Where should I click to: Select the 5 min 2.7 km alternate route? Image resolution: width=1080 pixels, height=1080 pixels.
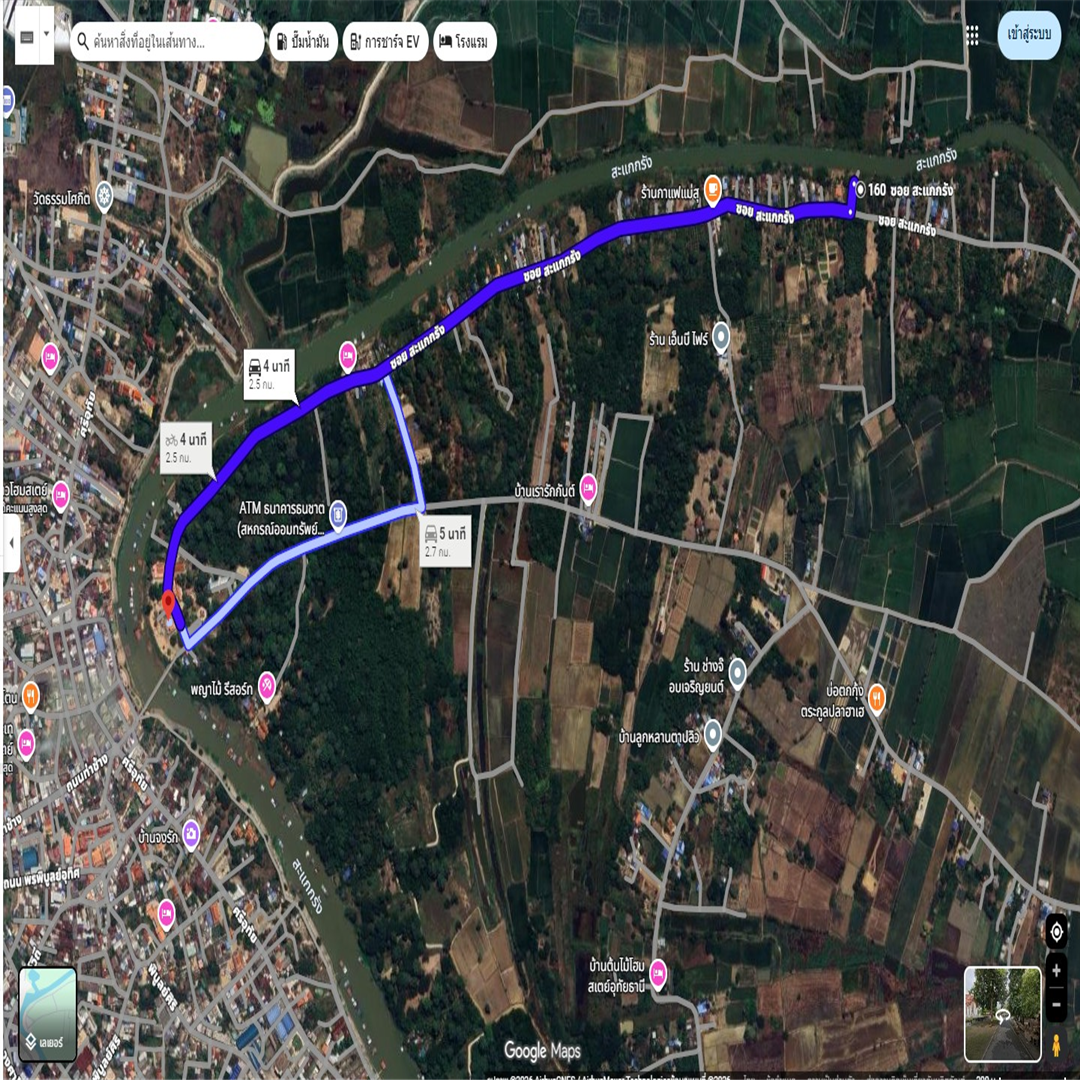click(445, 541)
